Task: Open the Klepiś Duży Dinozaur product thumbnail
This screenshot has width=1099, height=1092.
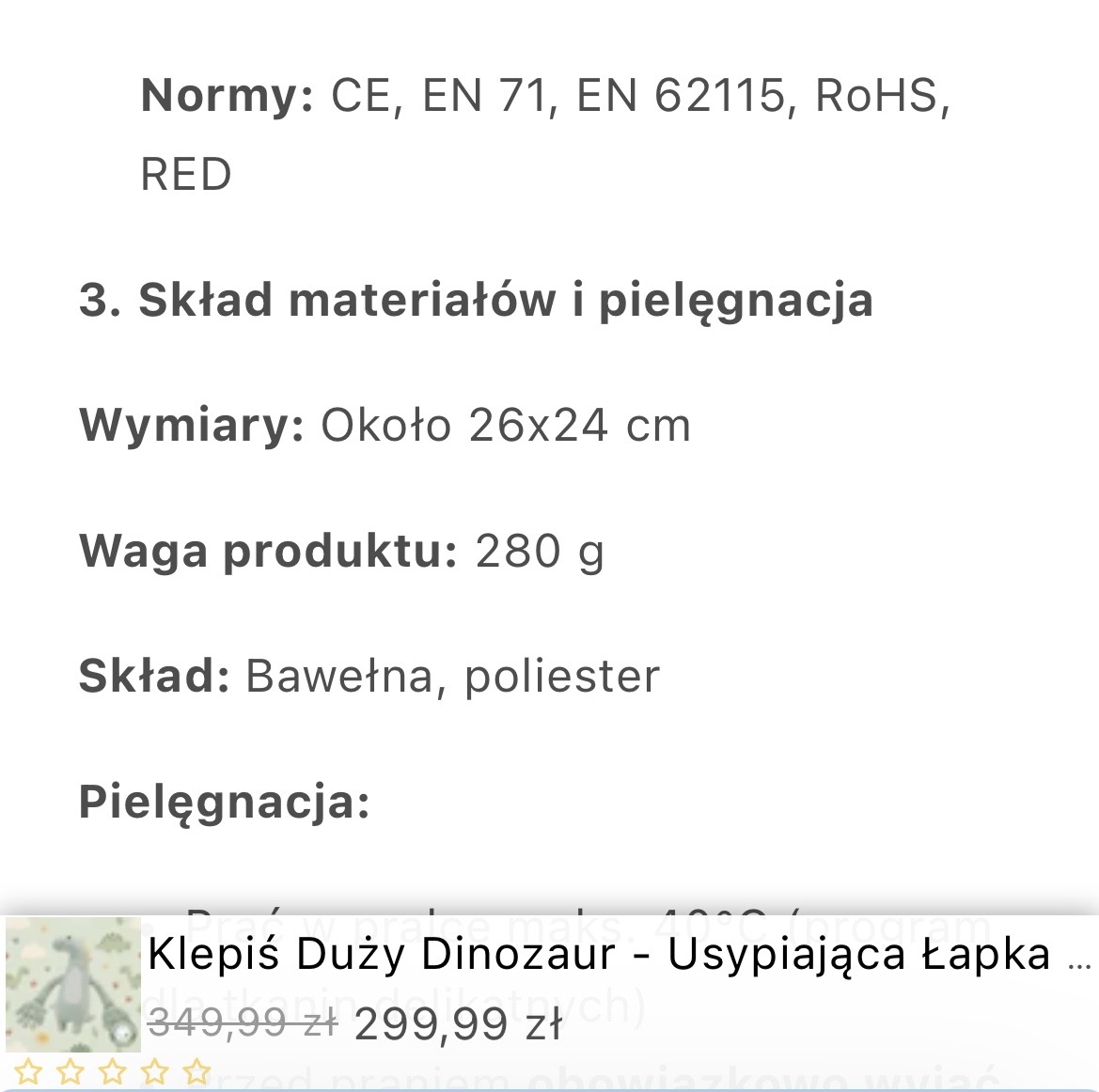Action: [x=73, y=984]
